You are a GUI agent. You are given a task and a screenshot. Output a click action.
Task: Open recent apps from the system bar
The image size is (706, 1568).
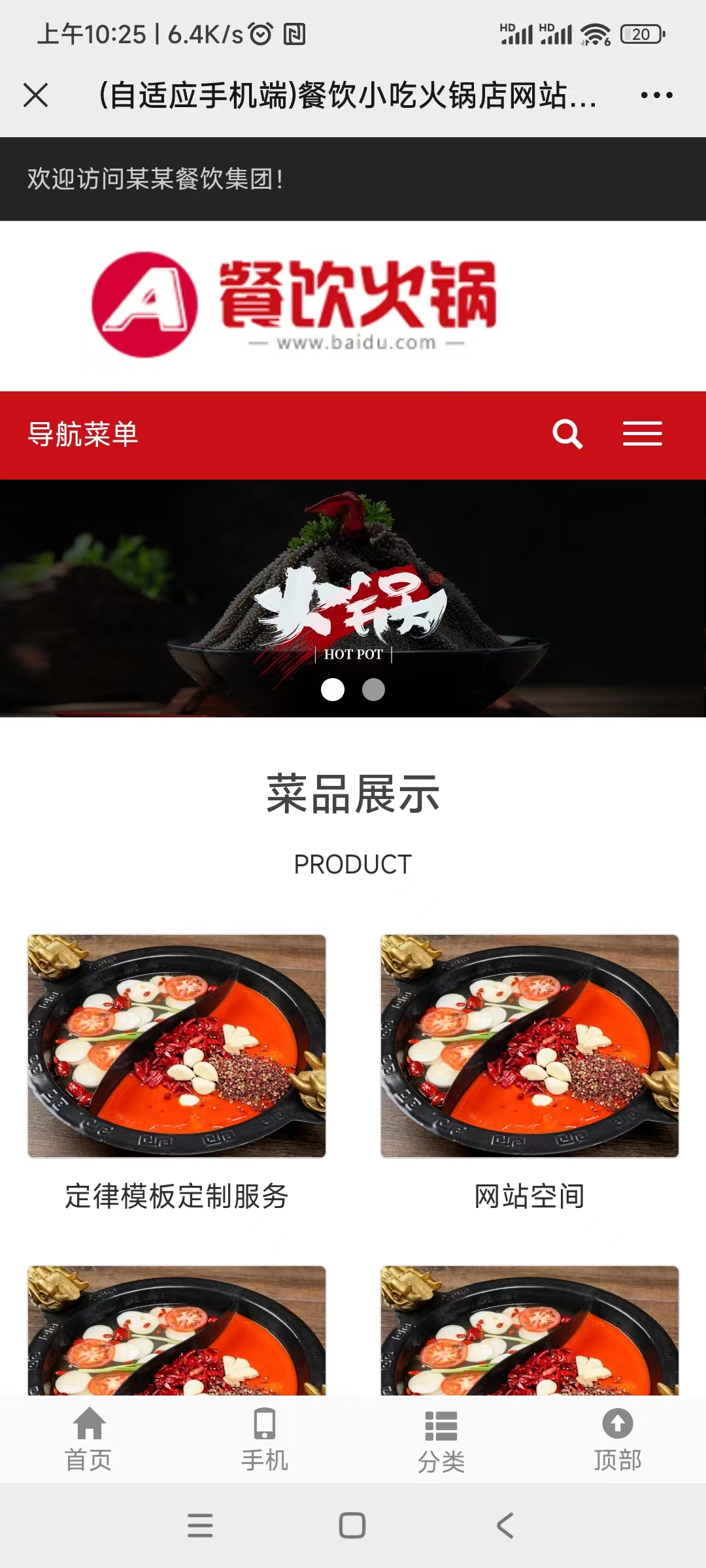pyautogui.click(x=200, y=1526)
